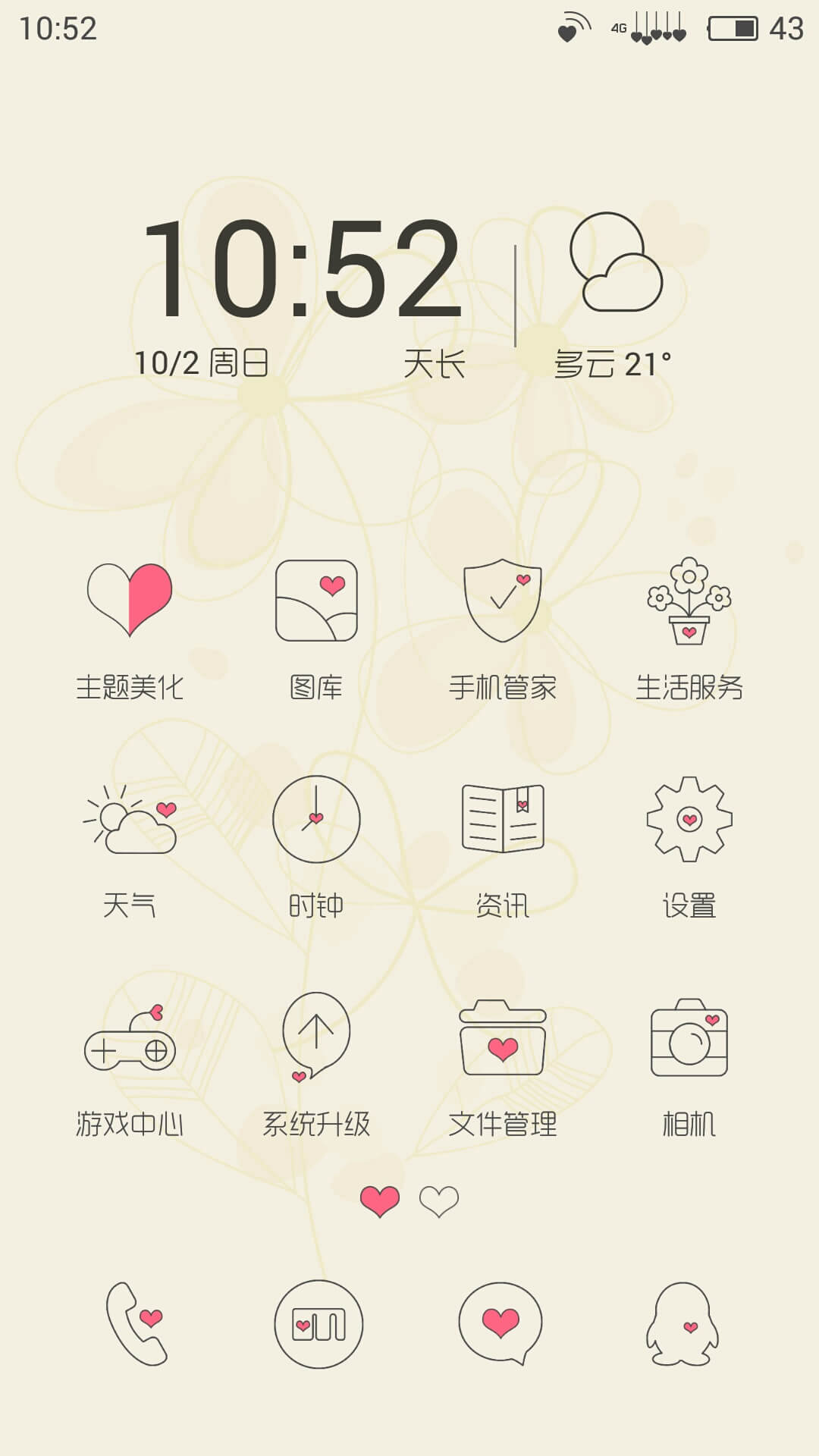819x1456 pixels.
Task: Launch the QQ penguin app
Action: point(682,1324)
